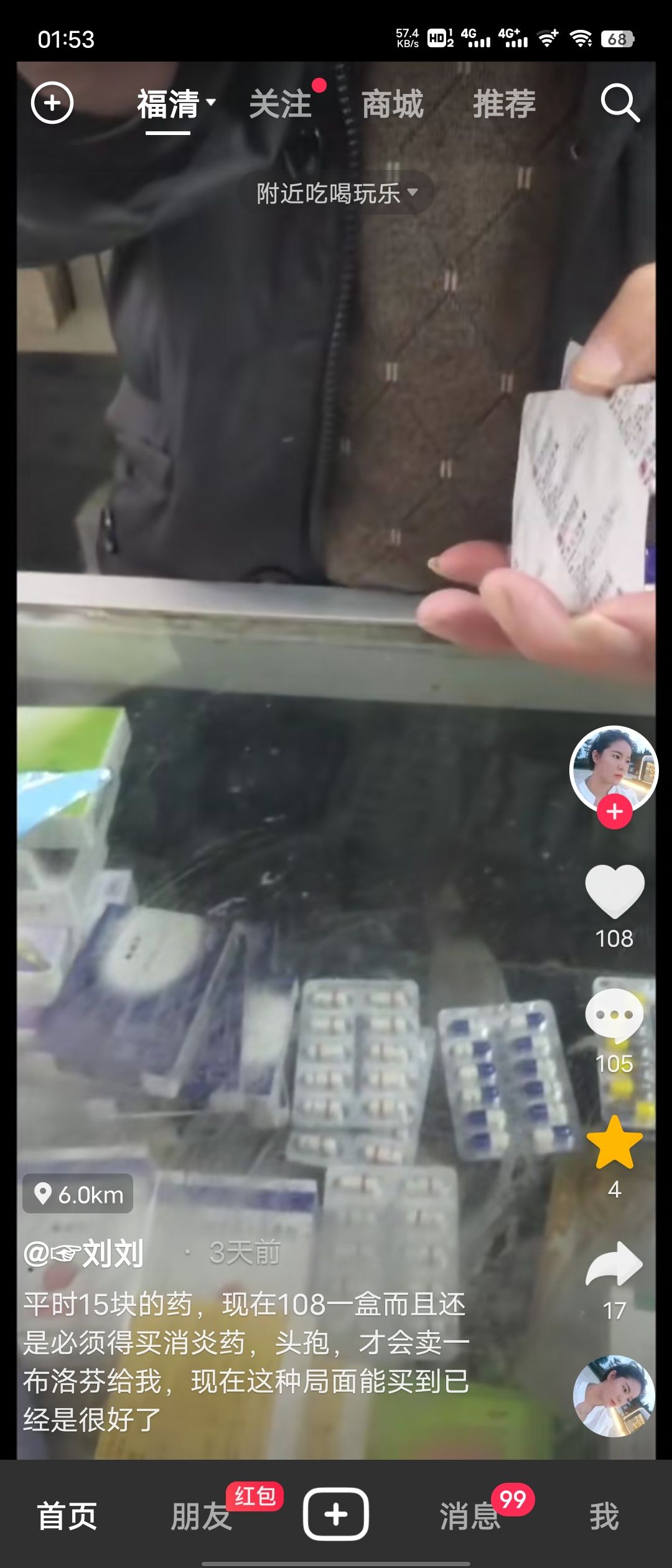Switch to the 关注 tab

281,104
